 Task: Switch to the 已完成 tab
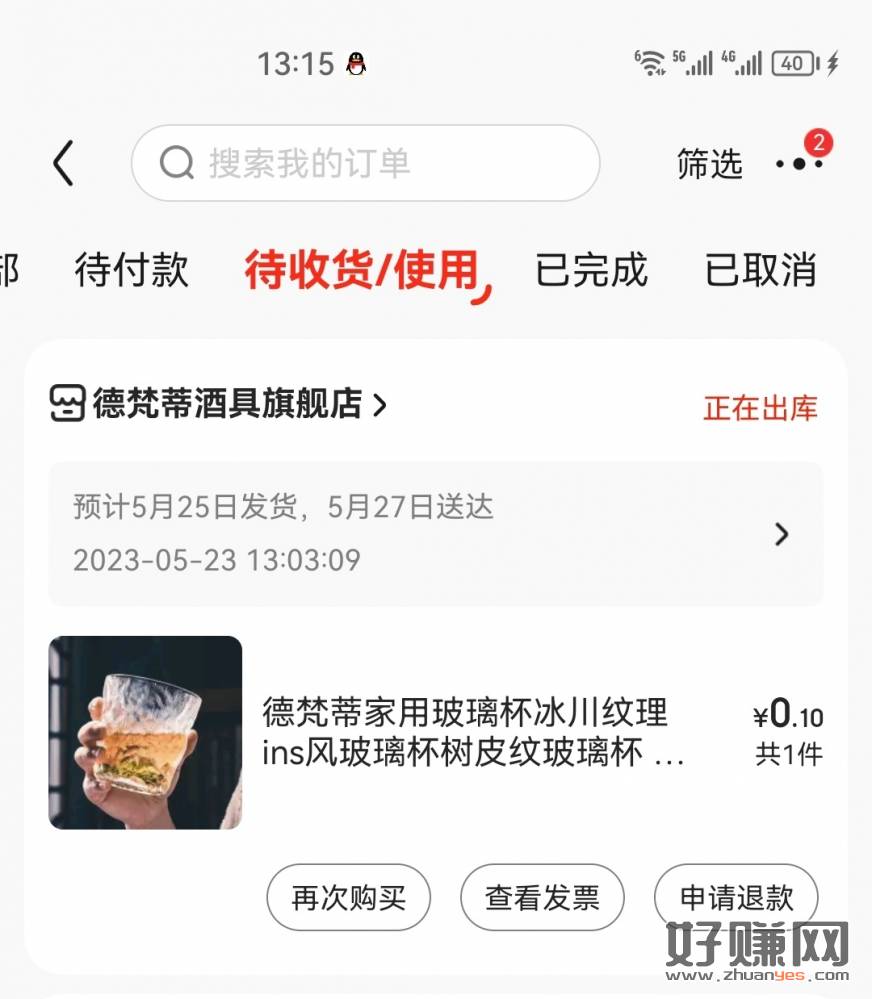(x=591, y=270)
